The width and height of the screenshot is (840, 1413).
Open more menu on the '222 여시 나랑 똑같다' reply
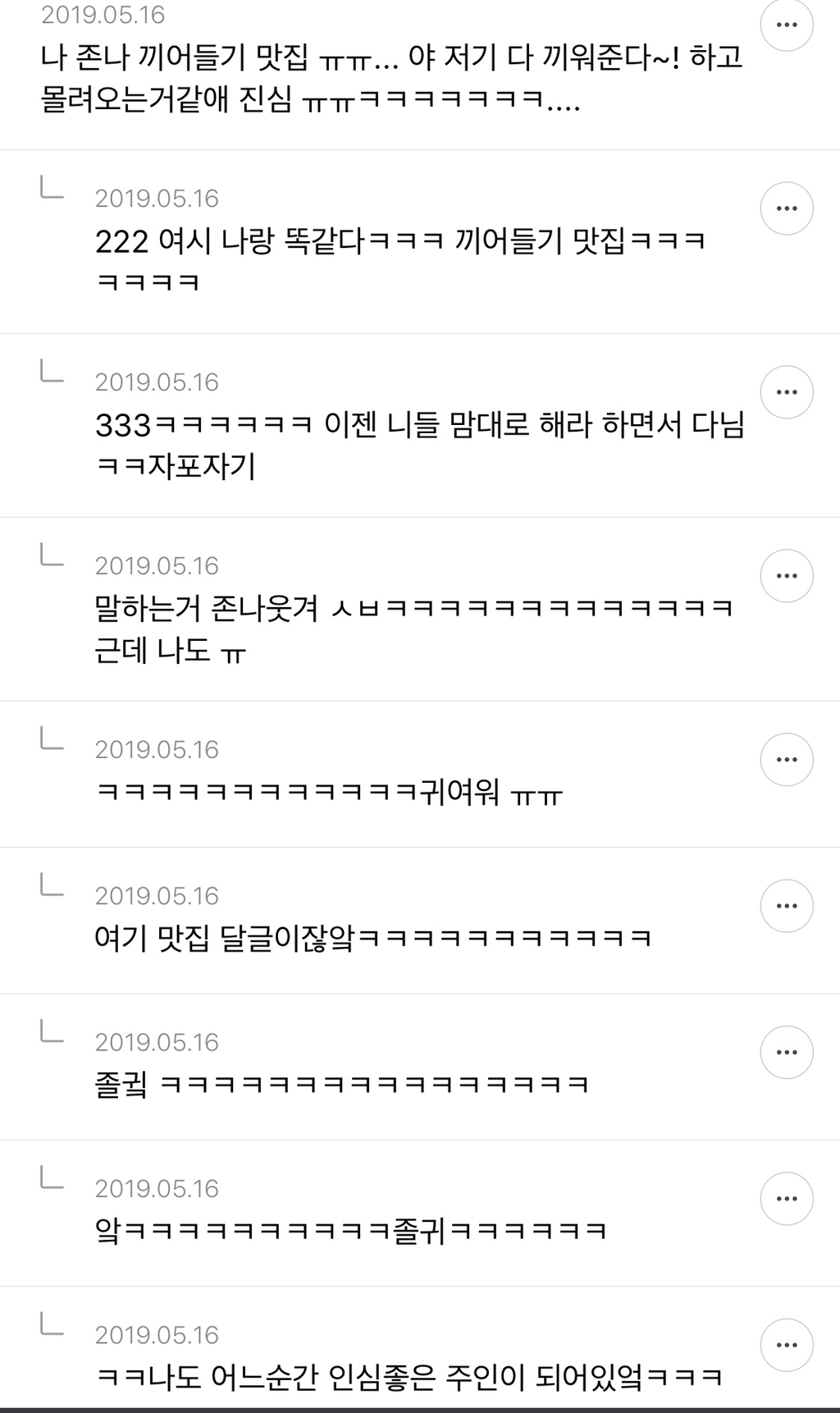tap(787, 208)
